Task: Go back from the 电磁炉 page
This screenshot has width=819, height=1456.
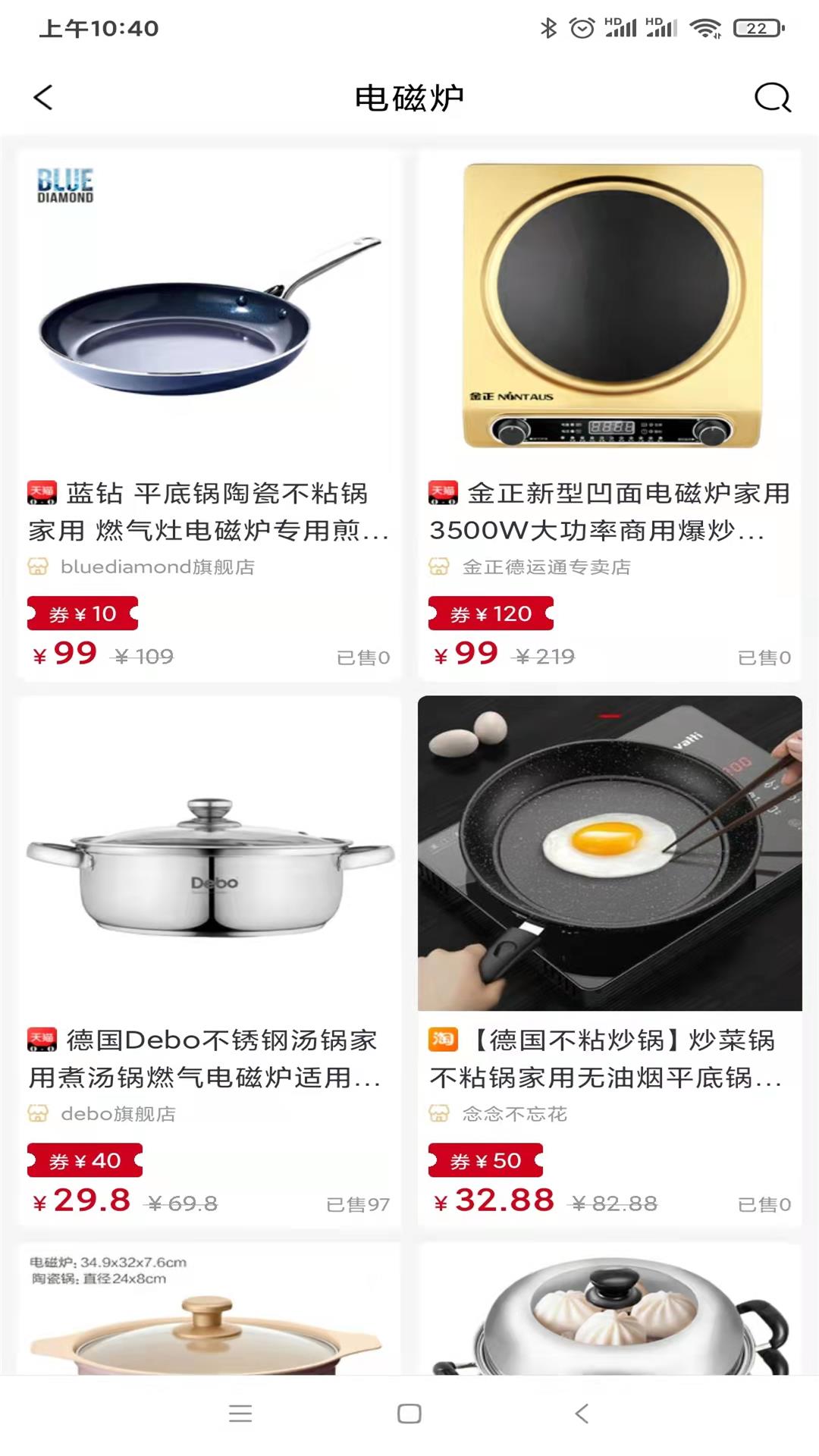Action: coord(44,98)
